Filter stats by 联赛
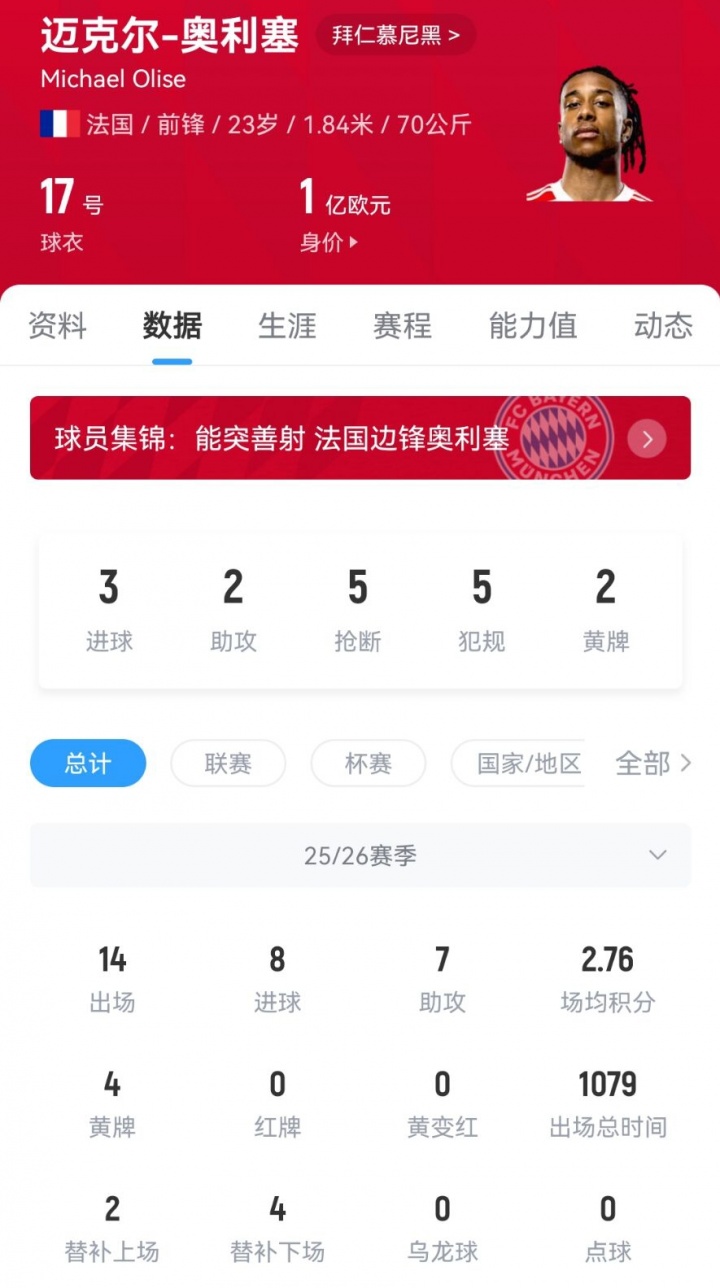Viewport: 720px width, 1288px height. (228, 764)
